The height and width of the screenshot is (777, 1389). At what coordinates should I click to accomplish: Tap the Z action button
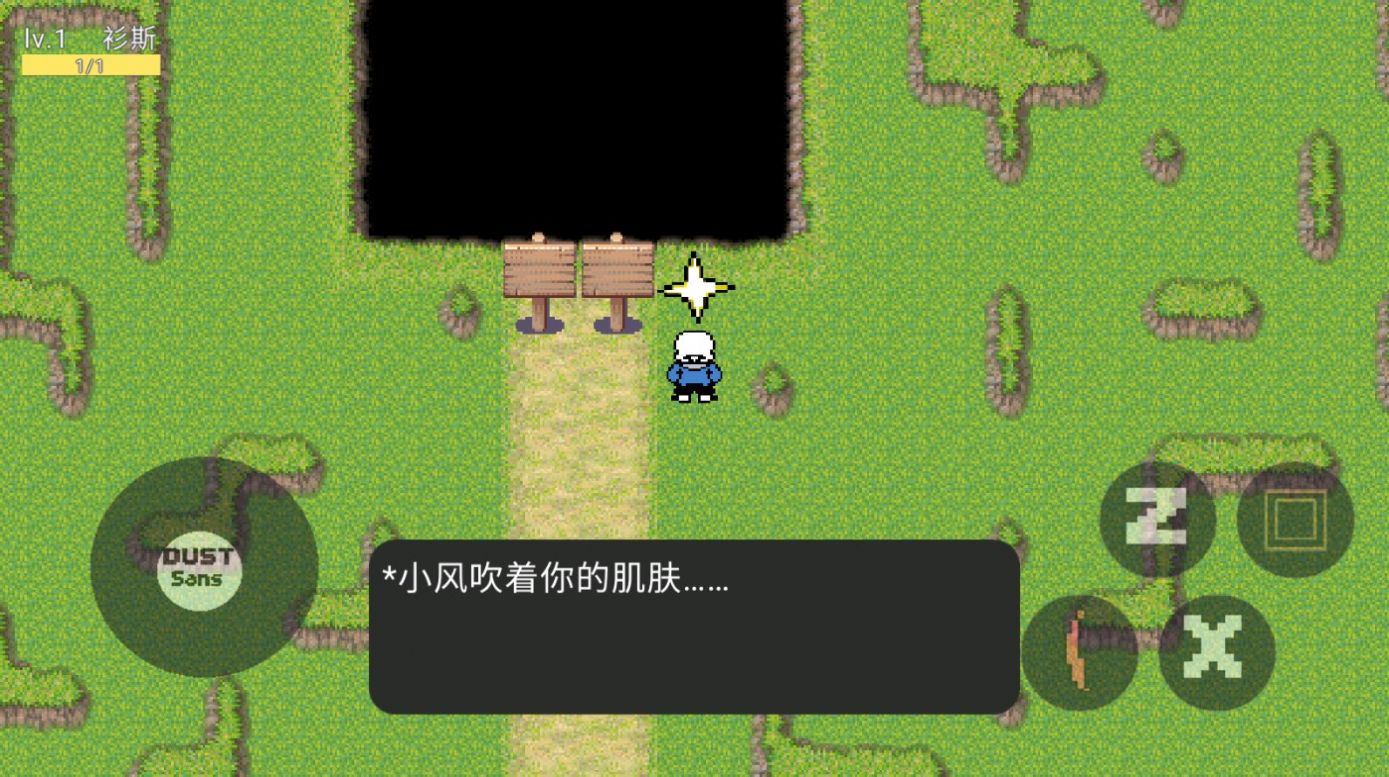(1157, 519)
